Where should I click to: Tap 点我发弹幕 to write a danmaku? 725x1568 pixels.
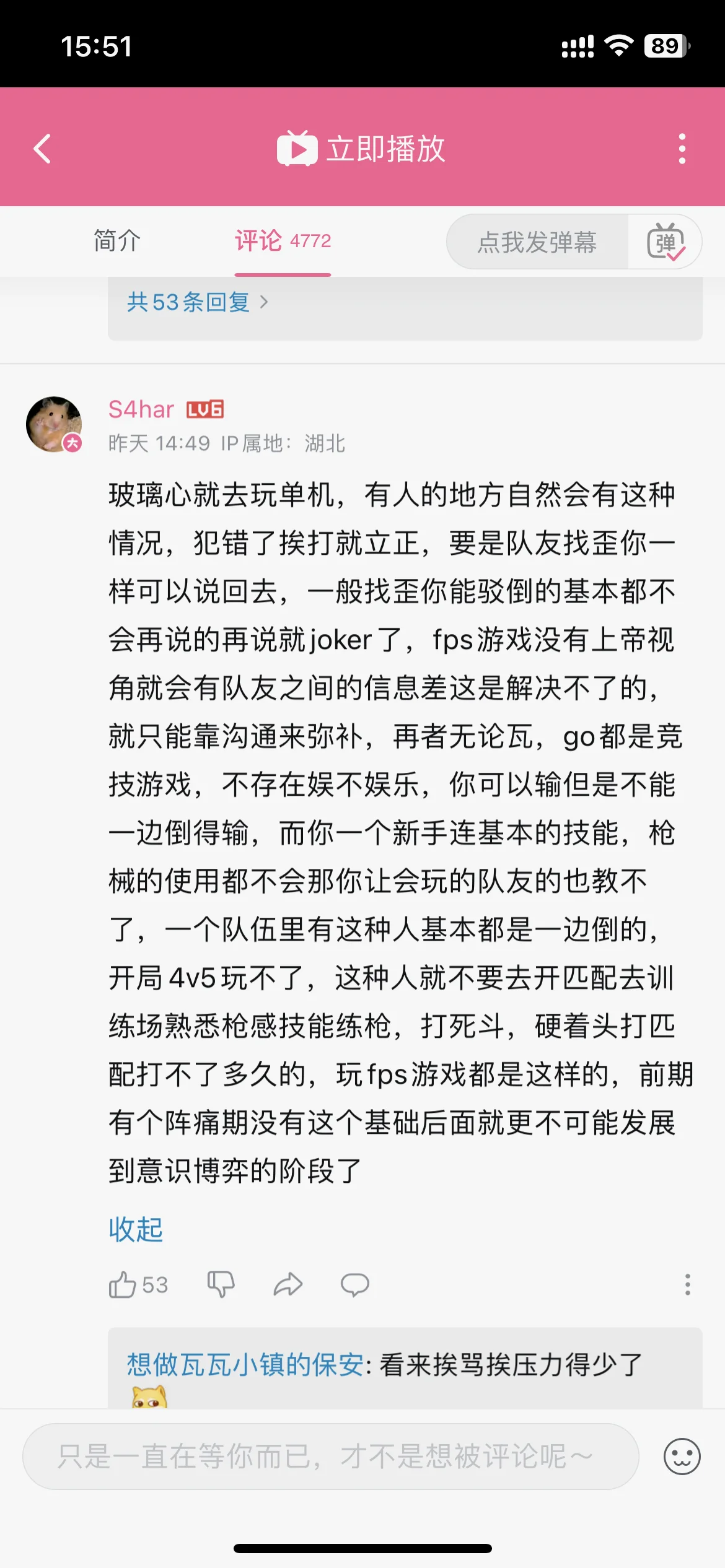(537, 242)
